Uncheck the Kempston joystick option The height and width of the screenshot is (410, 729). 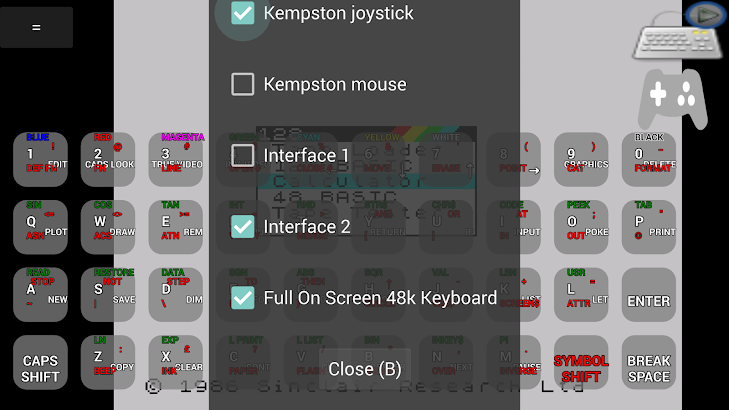(243, 13)
